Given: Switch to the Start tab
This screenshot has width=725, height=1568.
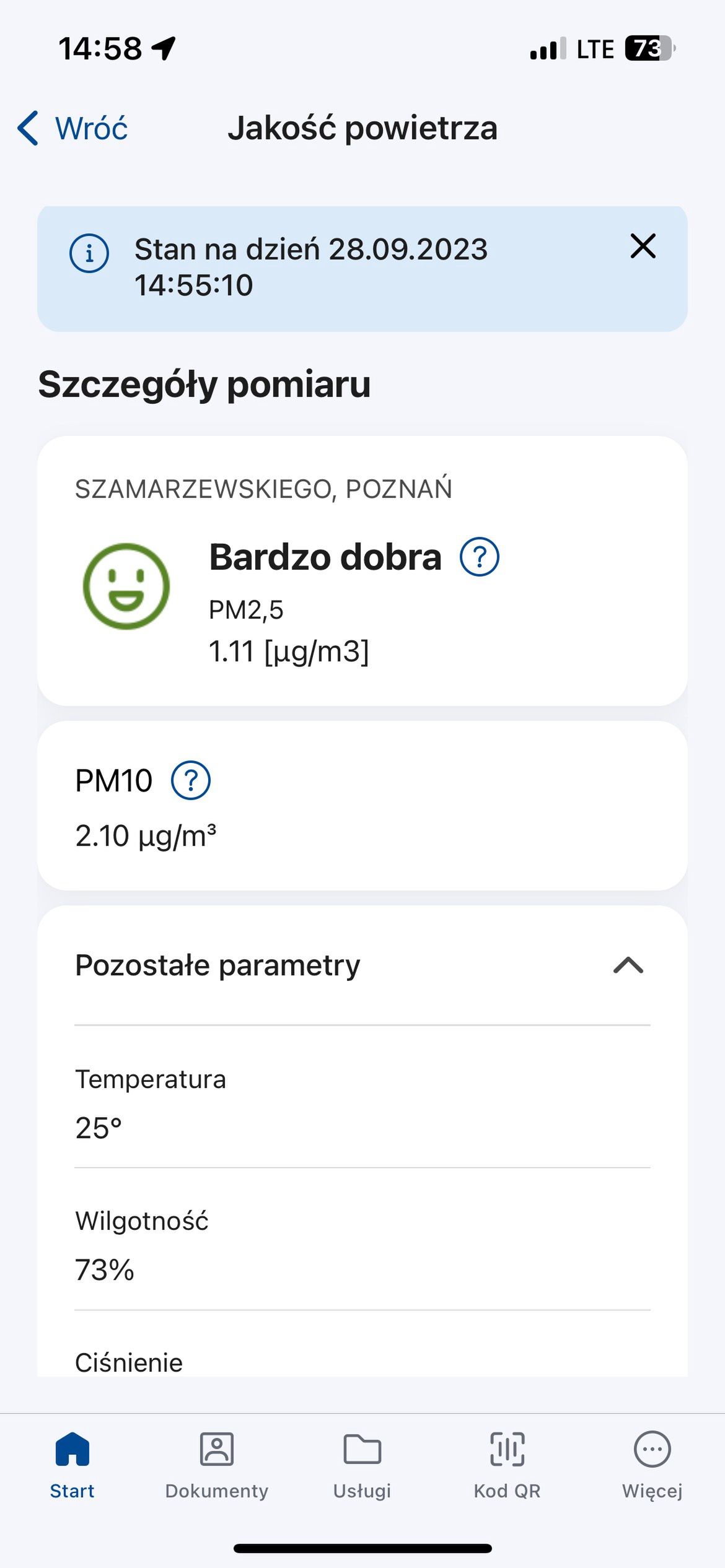Looking at the screenshot, I should [x=72, y=1466].
